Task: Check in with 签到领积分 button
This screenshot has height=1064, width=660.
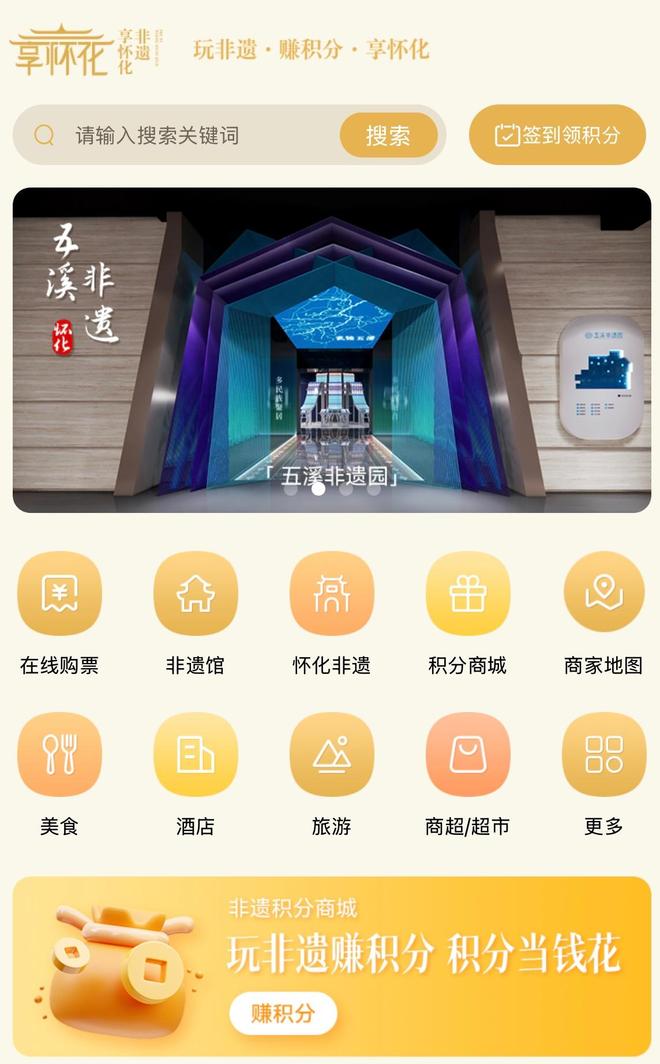Action: [x=557, y=135]
